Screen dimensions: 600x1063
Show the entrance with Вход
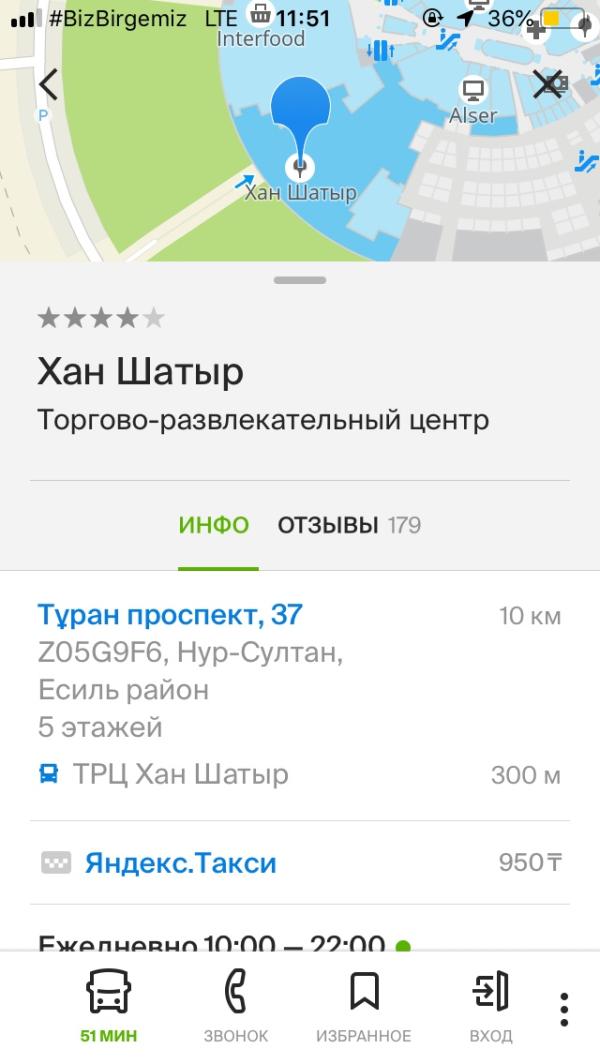click(490, 1003)
